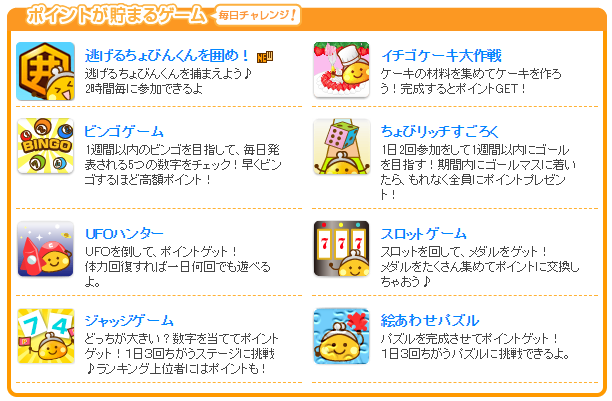
Task: Tap the puzzle game thumbnail
Action: coord(342,336)
